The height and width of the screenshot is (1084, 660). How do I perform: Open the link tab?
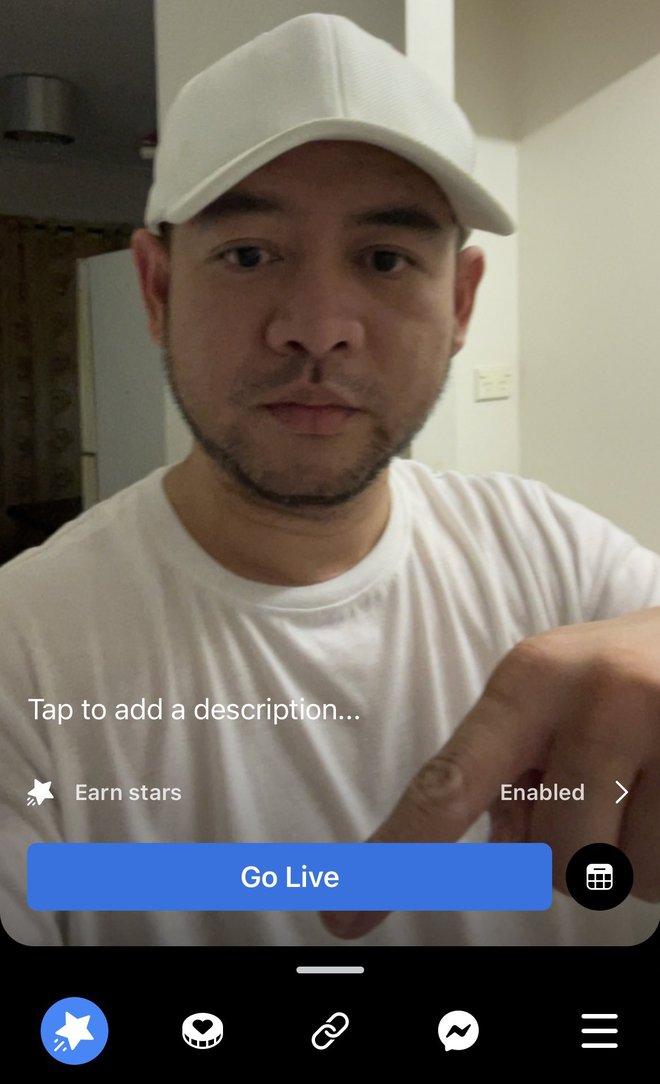tap(330, 1031)
